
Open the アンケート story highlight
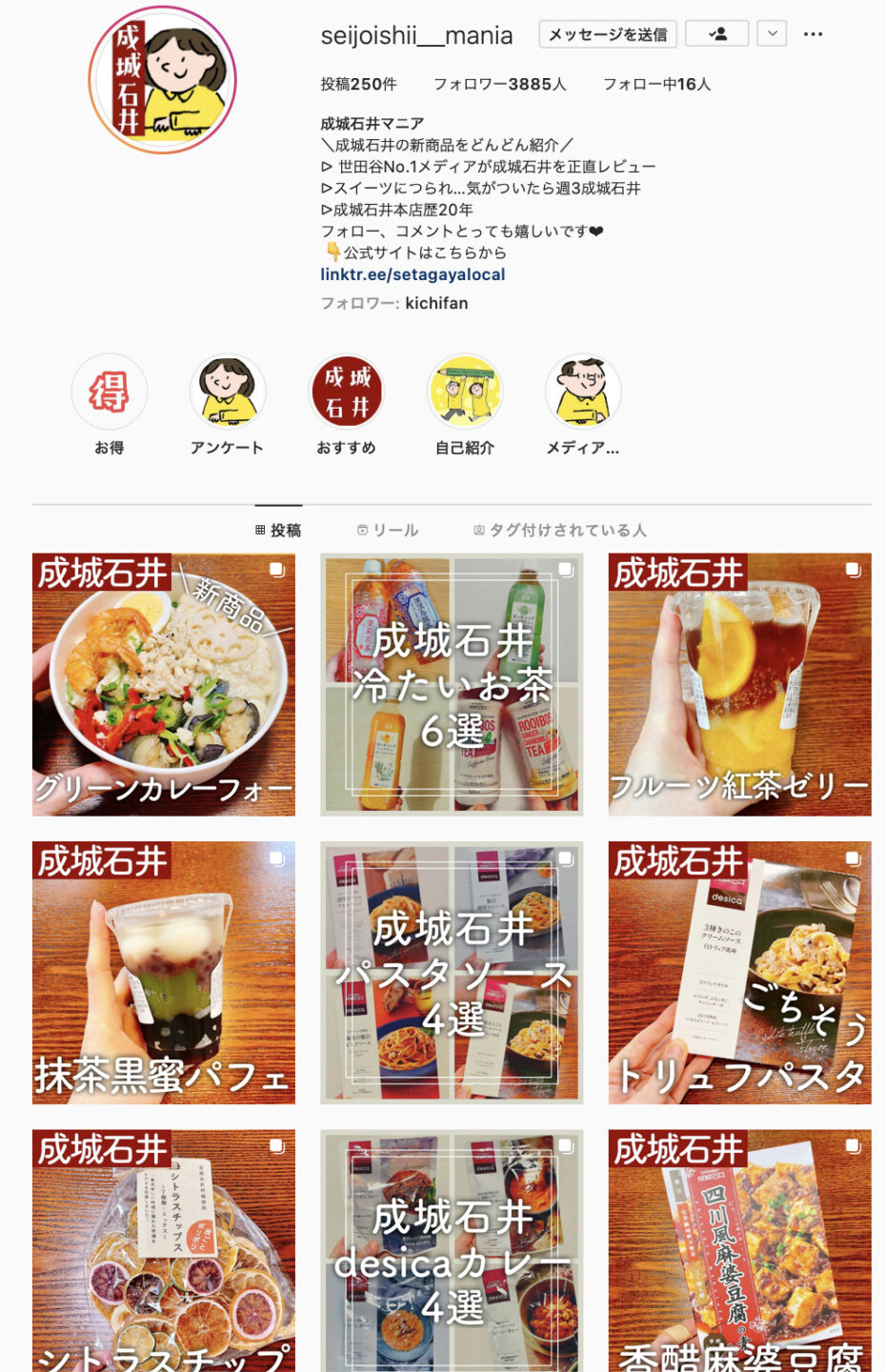point(227,392)
